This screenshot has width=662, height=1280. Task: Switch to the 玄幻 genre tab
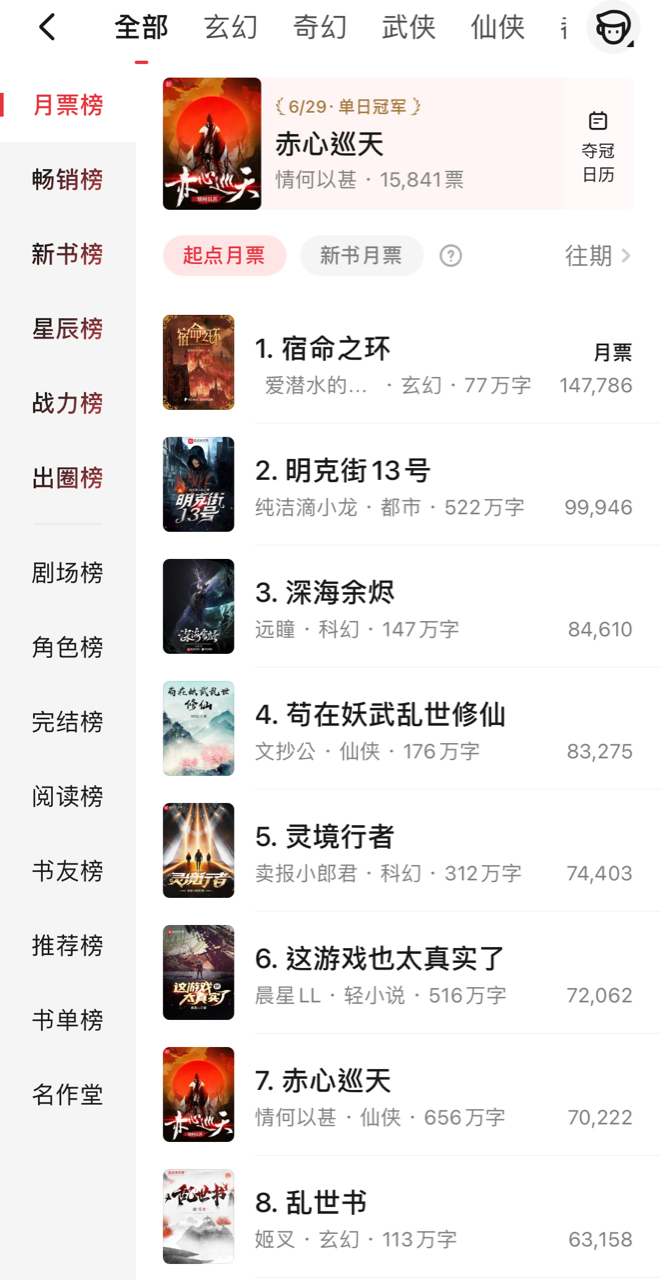click(x=230, y=28)
